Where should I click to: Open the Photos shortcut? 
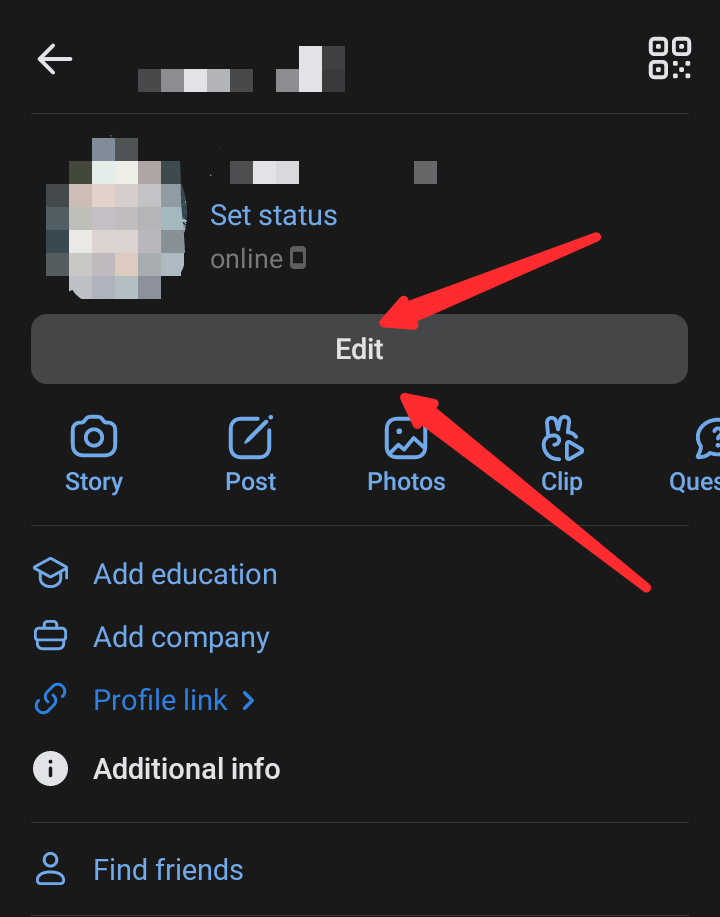406,455
